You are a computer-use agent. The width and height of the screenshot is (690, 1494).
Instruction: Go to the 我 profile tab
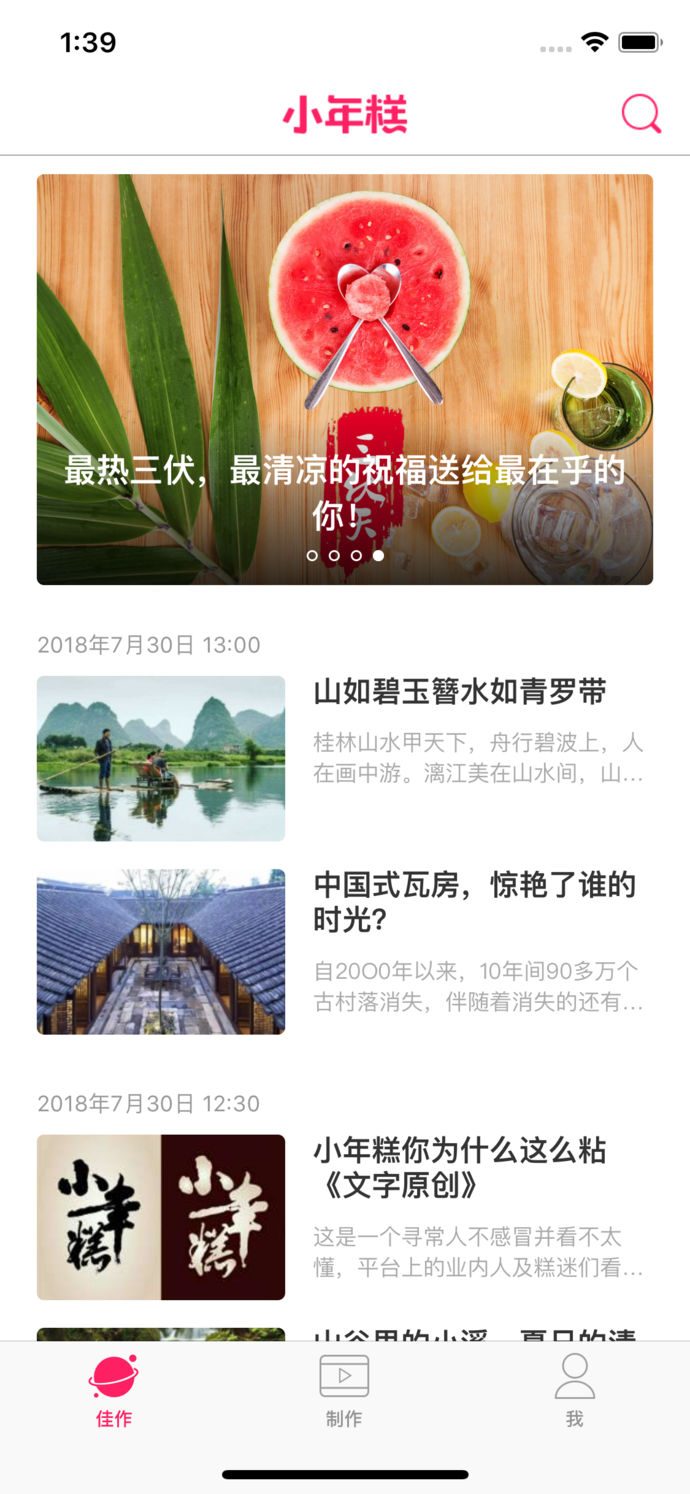tap(574, 1390)
